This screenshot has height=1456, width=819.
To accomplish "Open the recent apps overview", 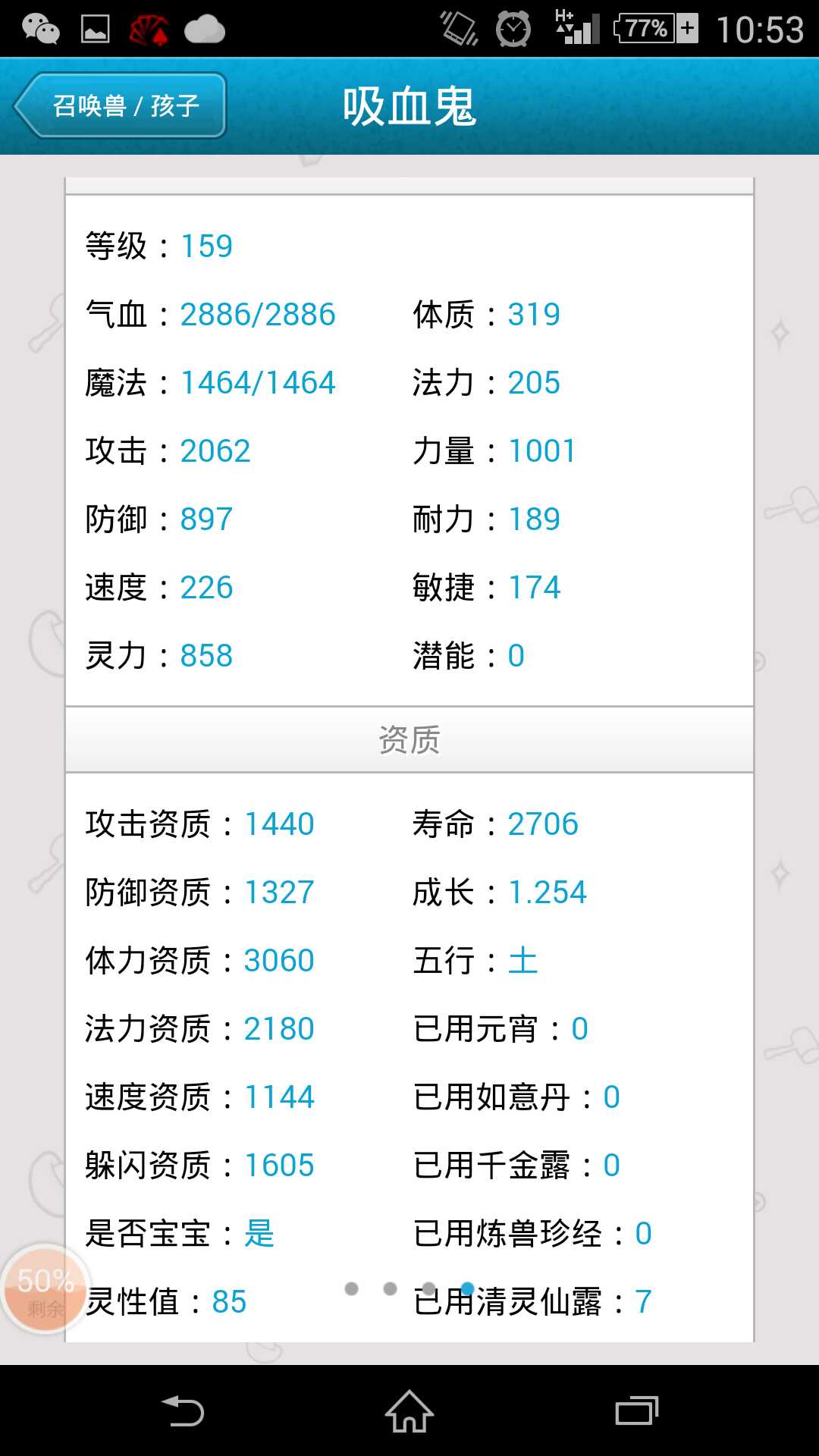I will (636, 1412).
